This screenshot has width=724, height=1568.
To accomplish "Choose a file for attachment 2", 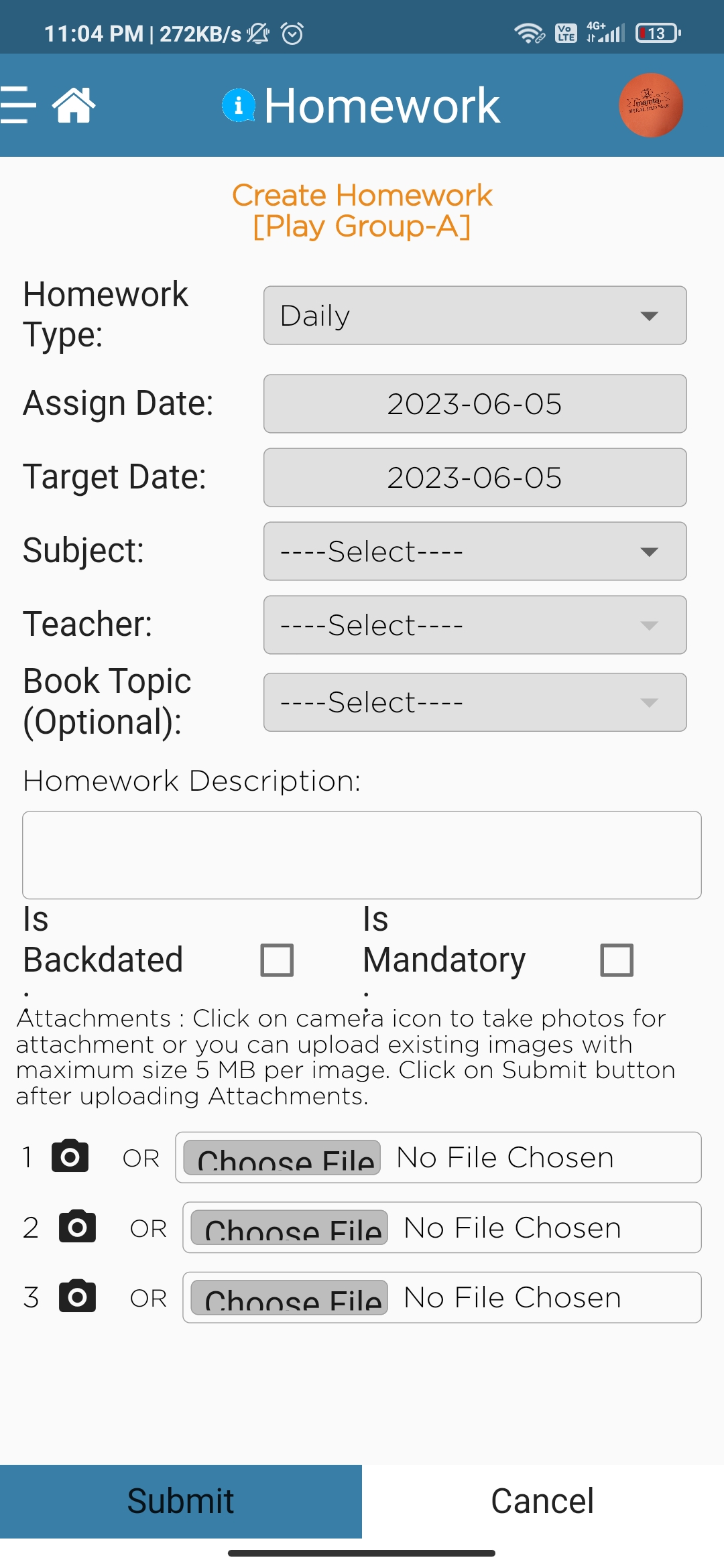I will point(290,1228).
